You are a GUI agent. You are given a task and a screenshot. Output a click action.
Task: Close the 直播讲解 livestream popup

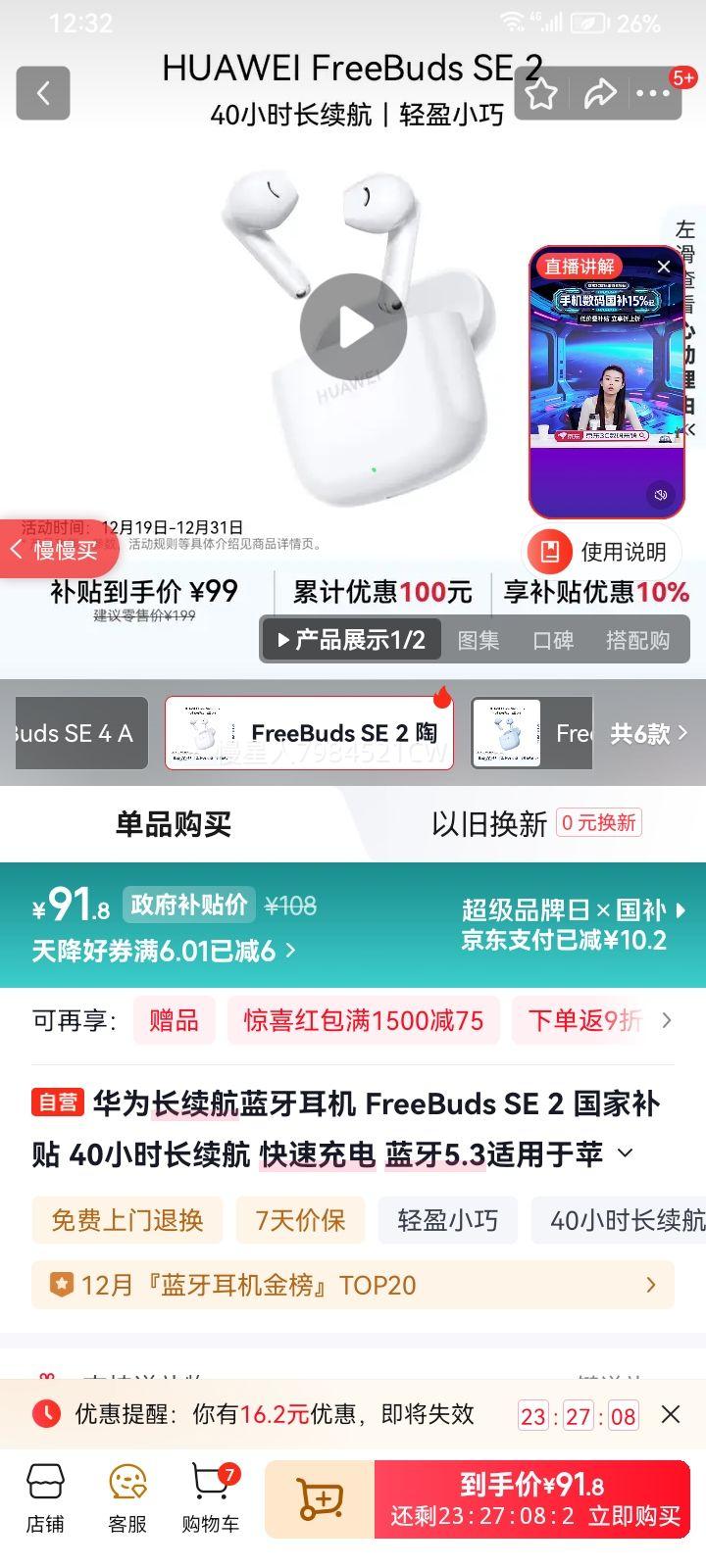point(665,266)
